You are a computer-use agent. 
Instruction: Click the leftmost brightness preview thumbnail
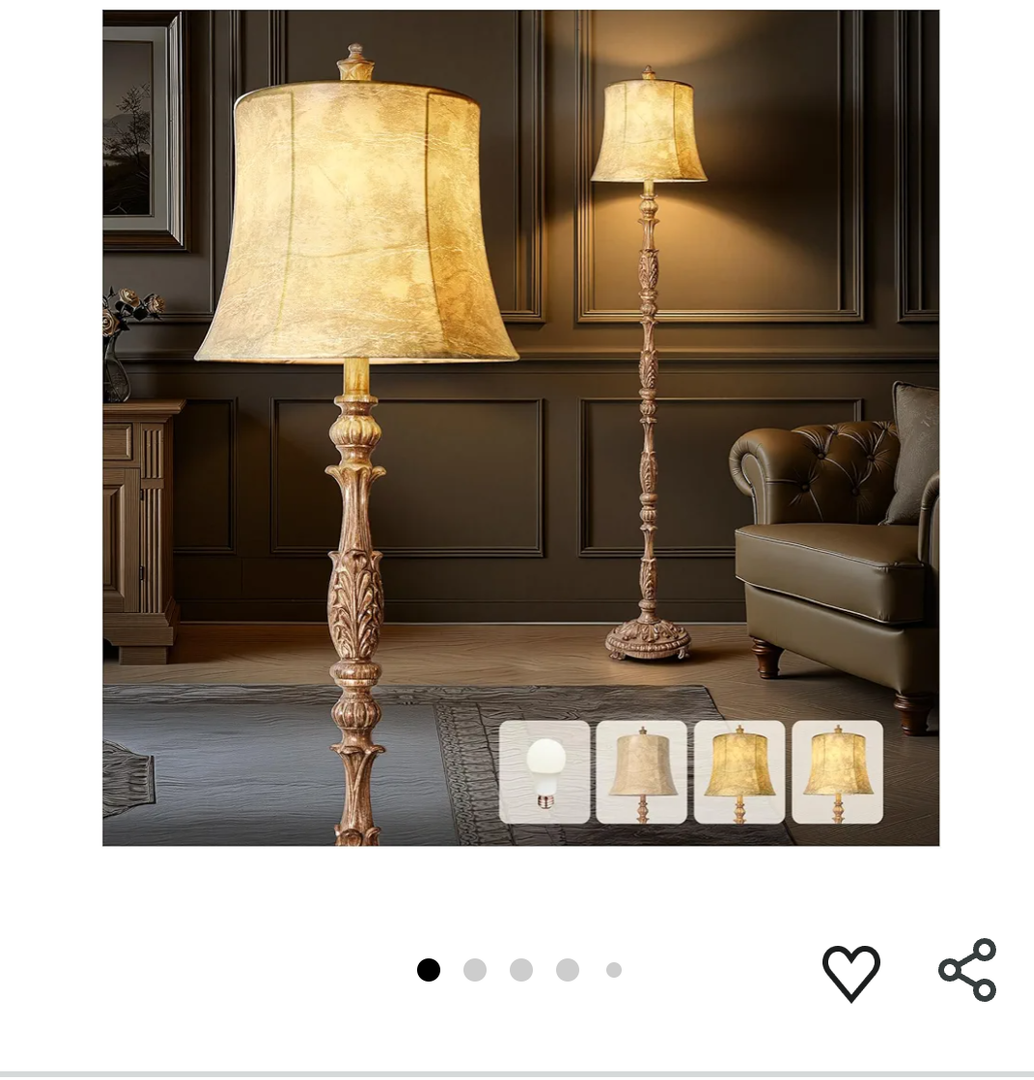point(544,771)
